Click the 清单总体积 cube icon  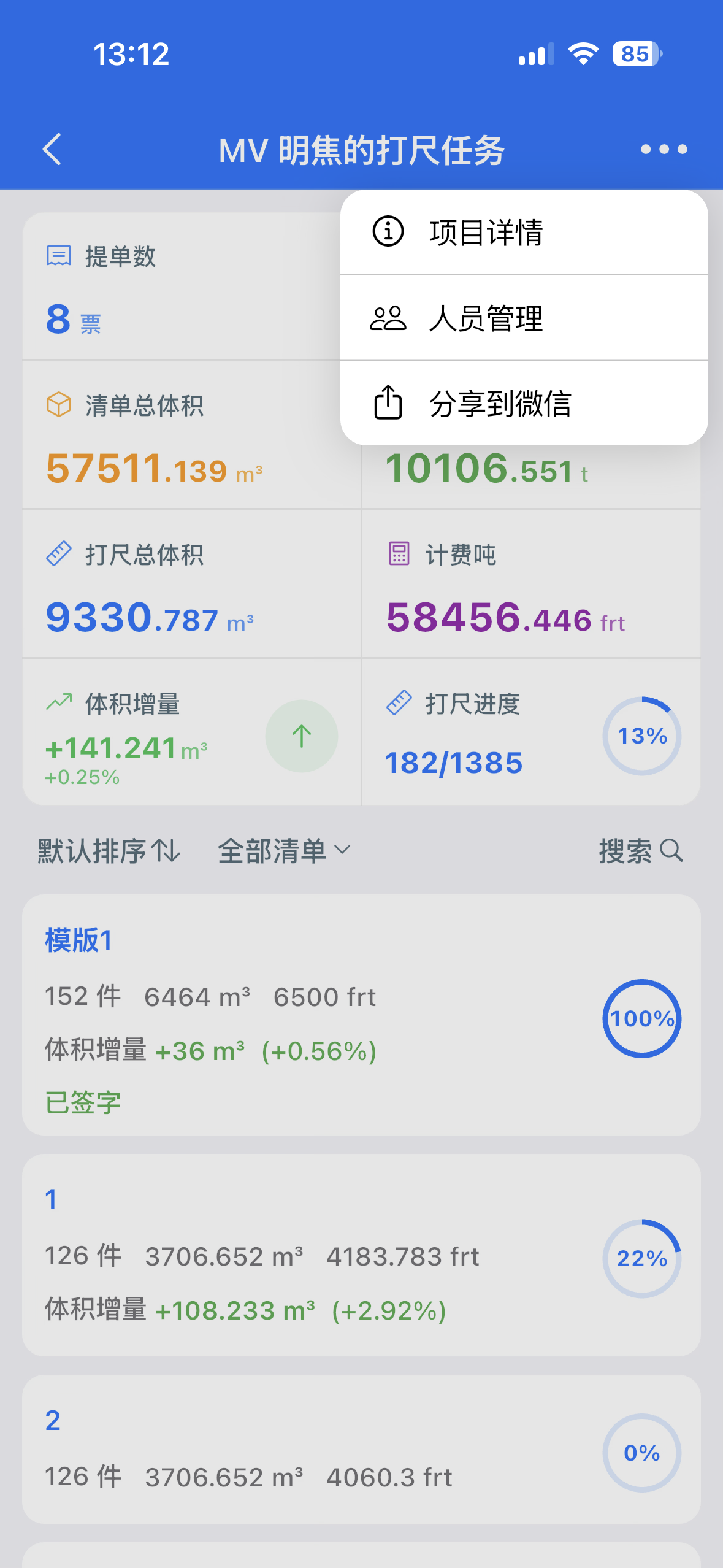(58, 405)
